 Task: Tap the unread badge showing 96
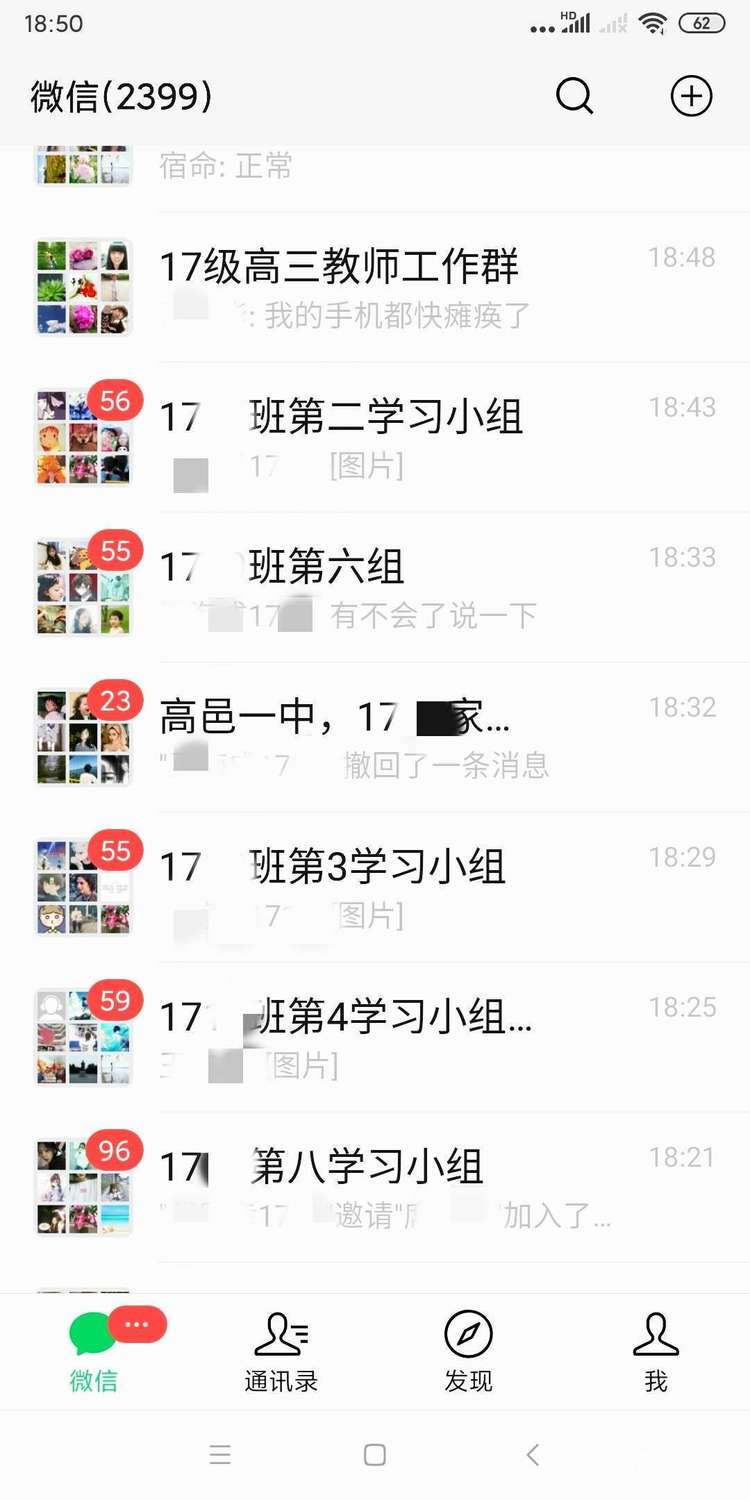114,1151
